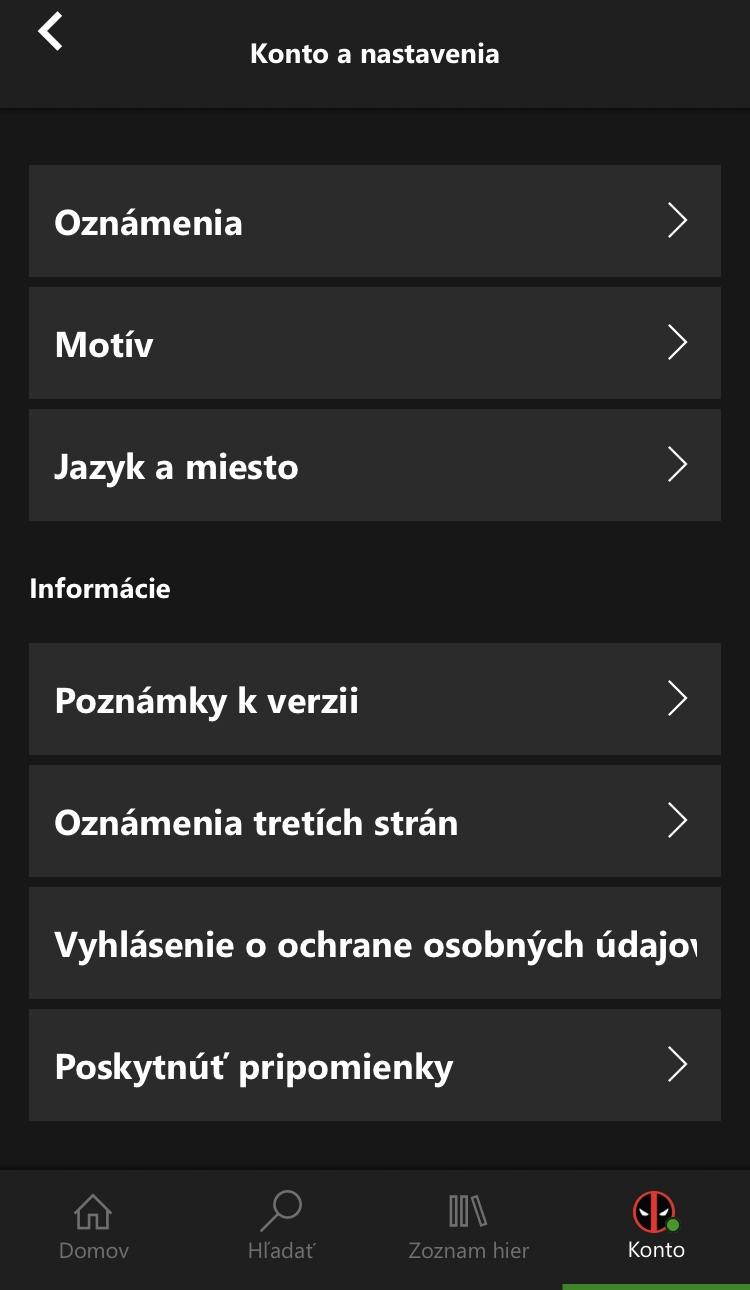Tap the magnifier glass in the bottom bar
Image resolution: width=750 pixels, height=1290 pixels.
pyautogui.click(x=281, y=1210)
